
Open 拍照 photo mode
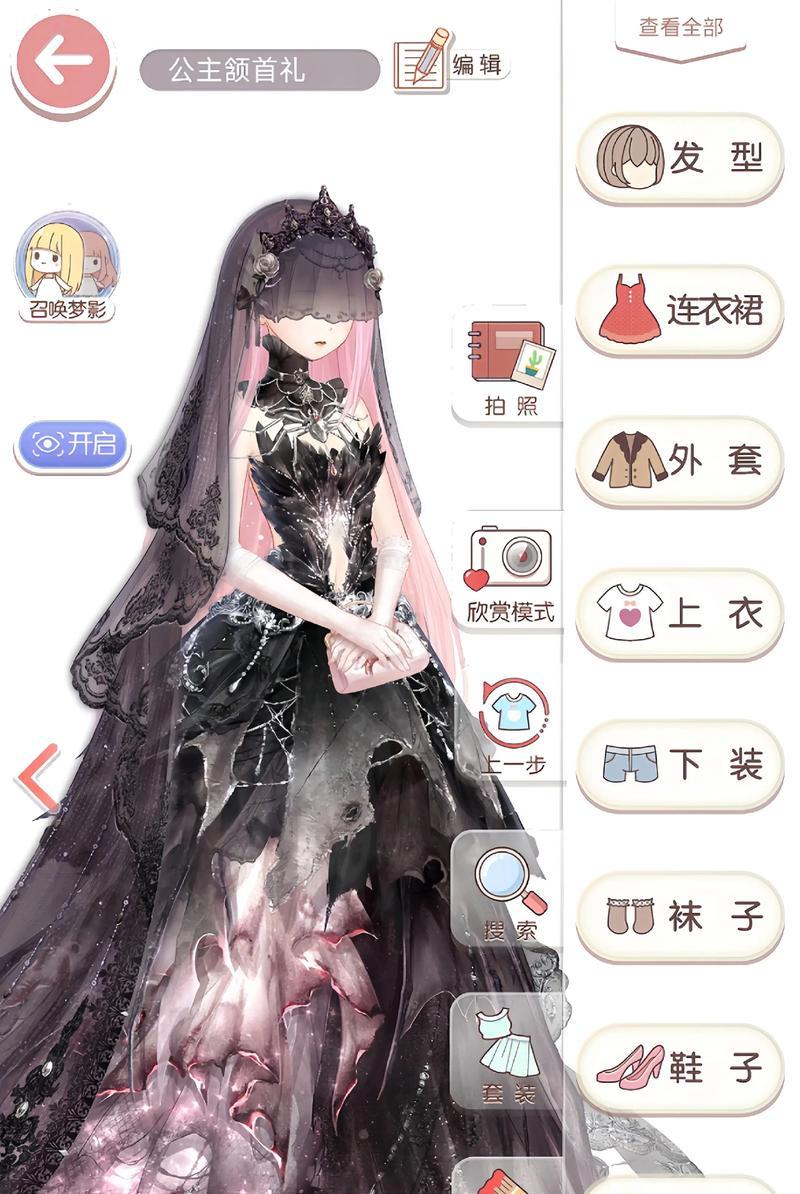click(x=510, y=367)
